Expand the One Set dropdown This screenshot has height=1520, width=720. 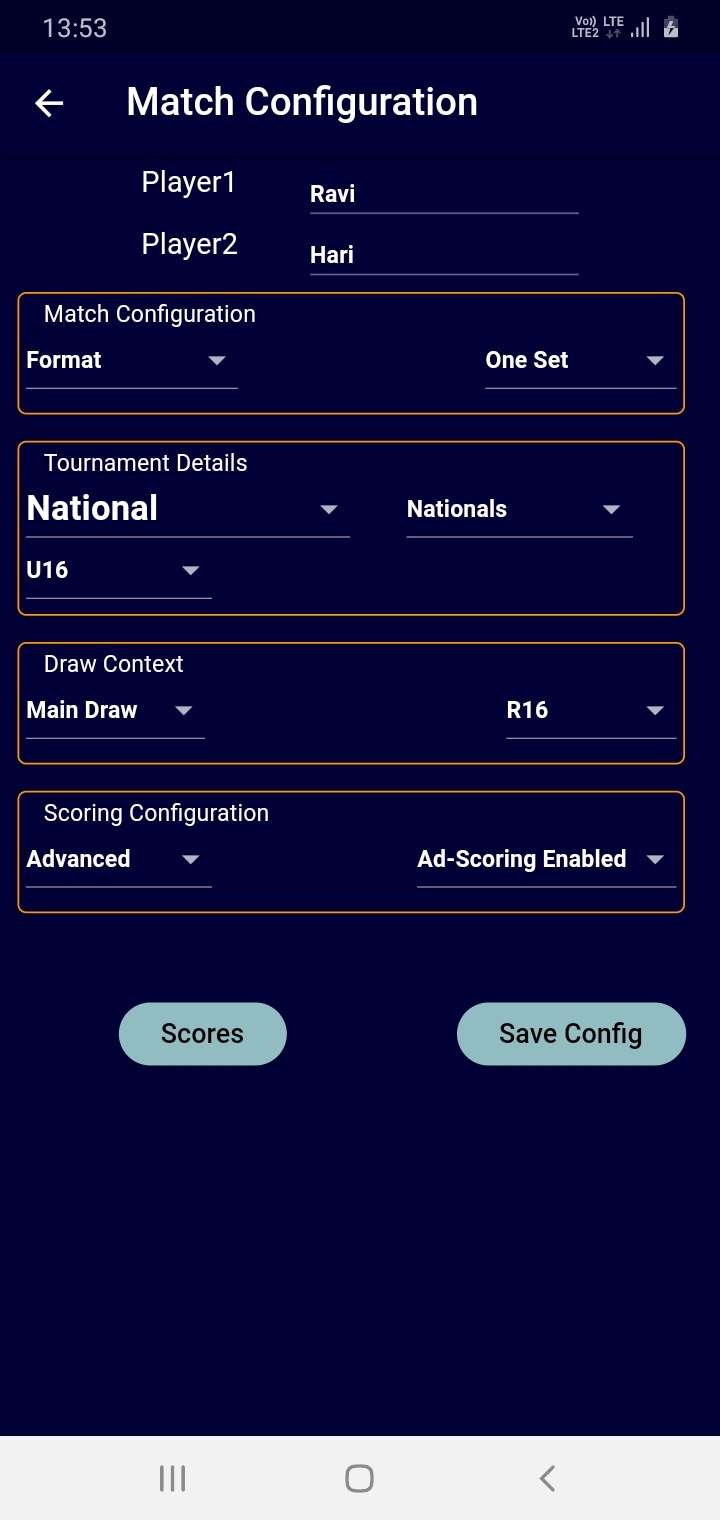point(579,361)
